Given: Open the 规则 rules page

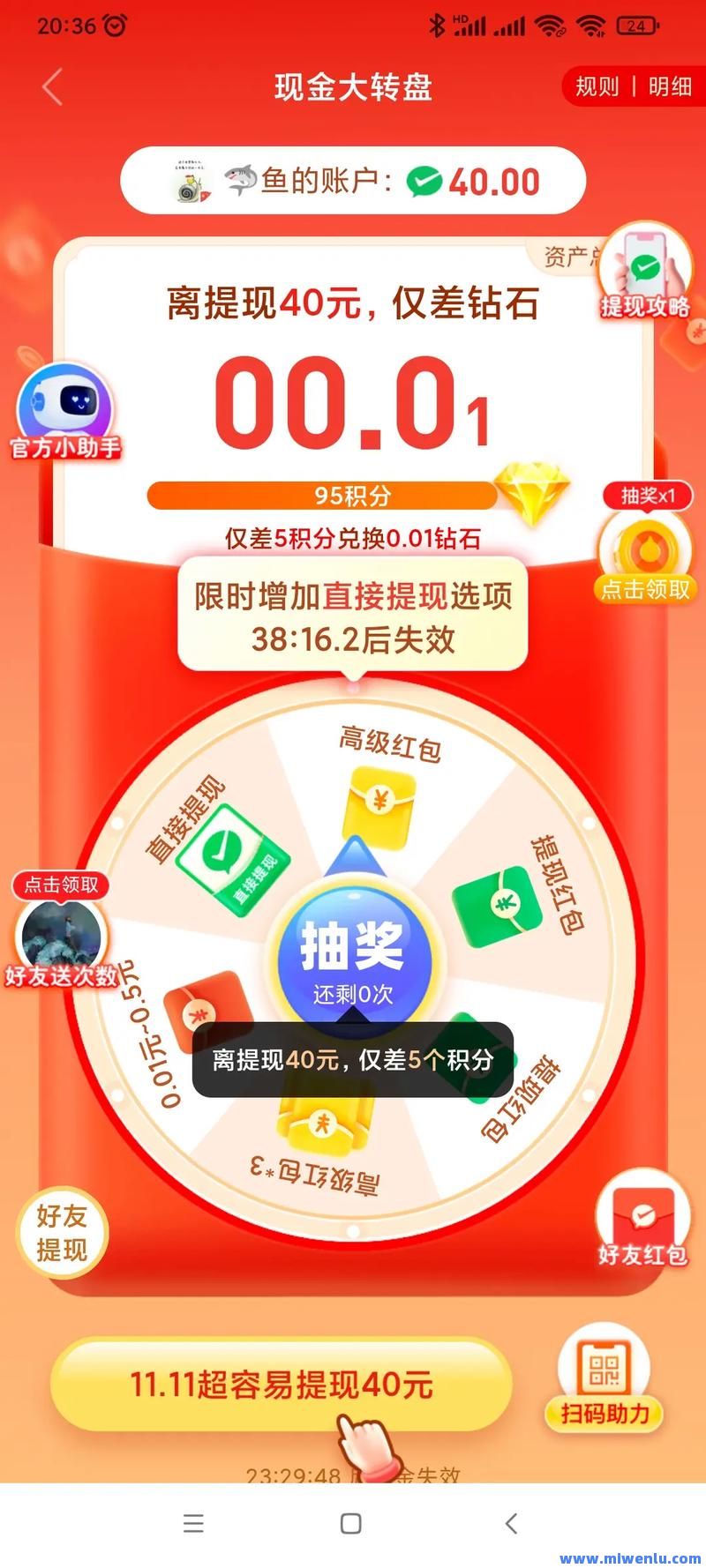Looking at the screenshot, I should pos(597,86).
